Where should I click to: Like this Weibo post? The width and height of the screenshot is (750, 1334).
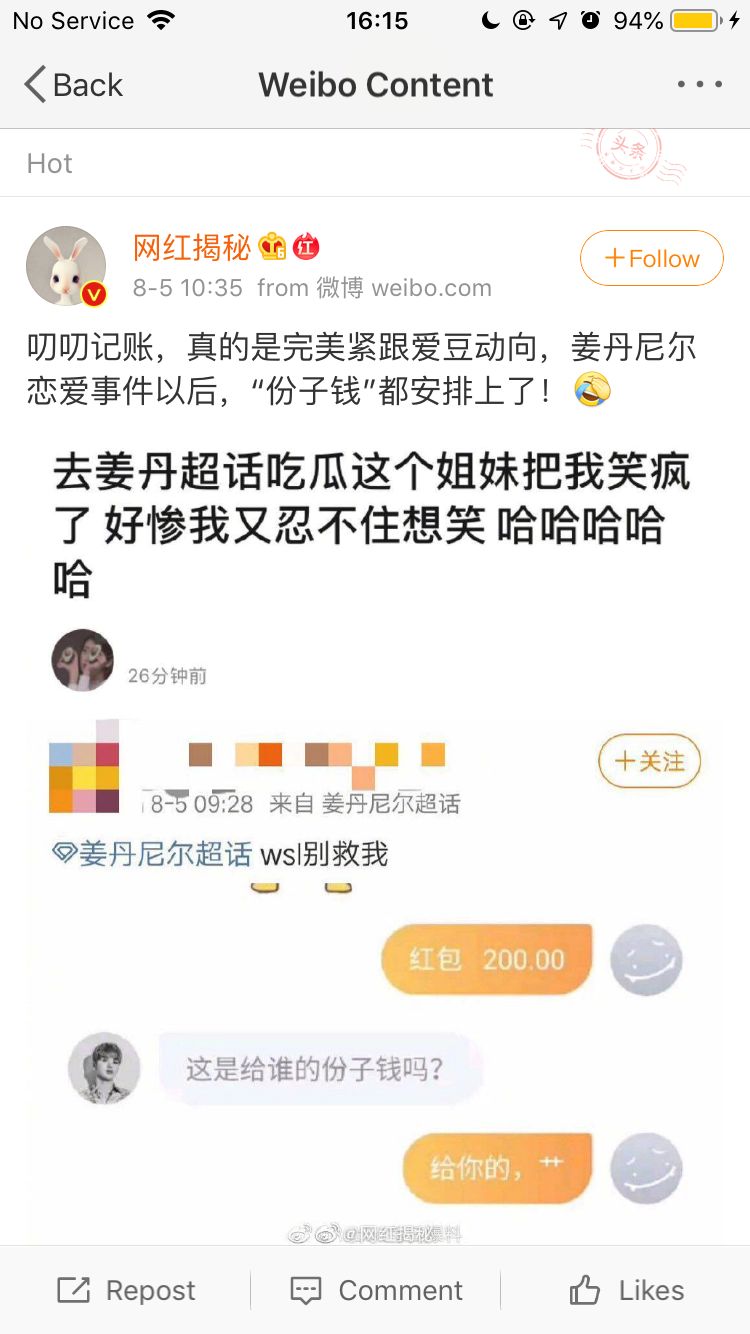coord(626,1290)
